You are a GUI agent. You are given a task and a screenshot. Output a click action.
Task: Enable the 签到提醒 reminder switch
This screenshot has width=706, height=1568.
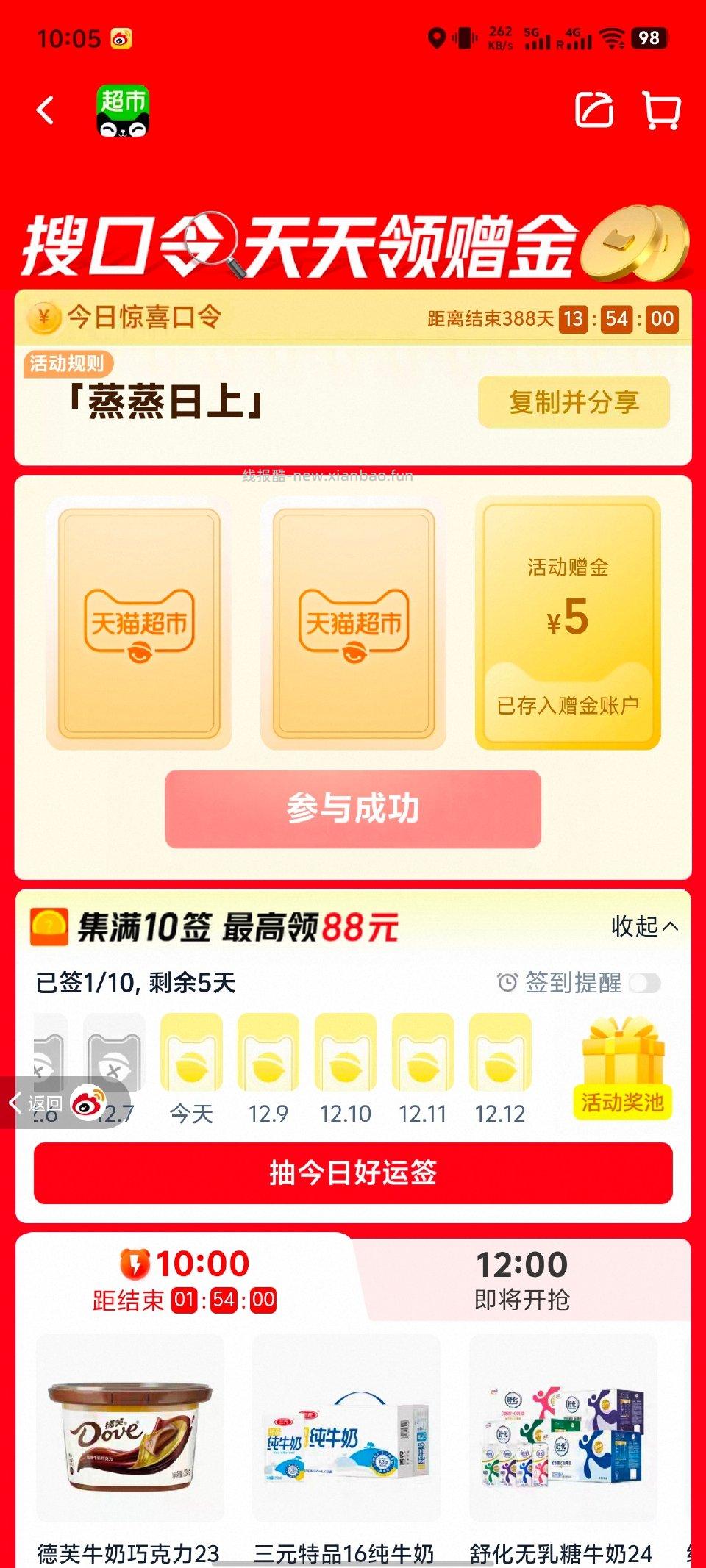coord(645,983)
